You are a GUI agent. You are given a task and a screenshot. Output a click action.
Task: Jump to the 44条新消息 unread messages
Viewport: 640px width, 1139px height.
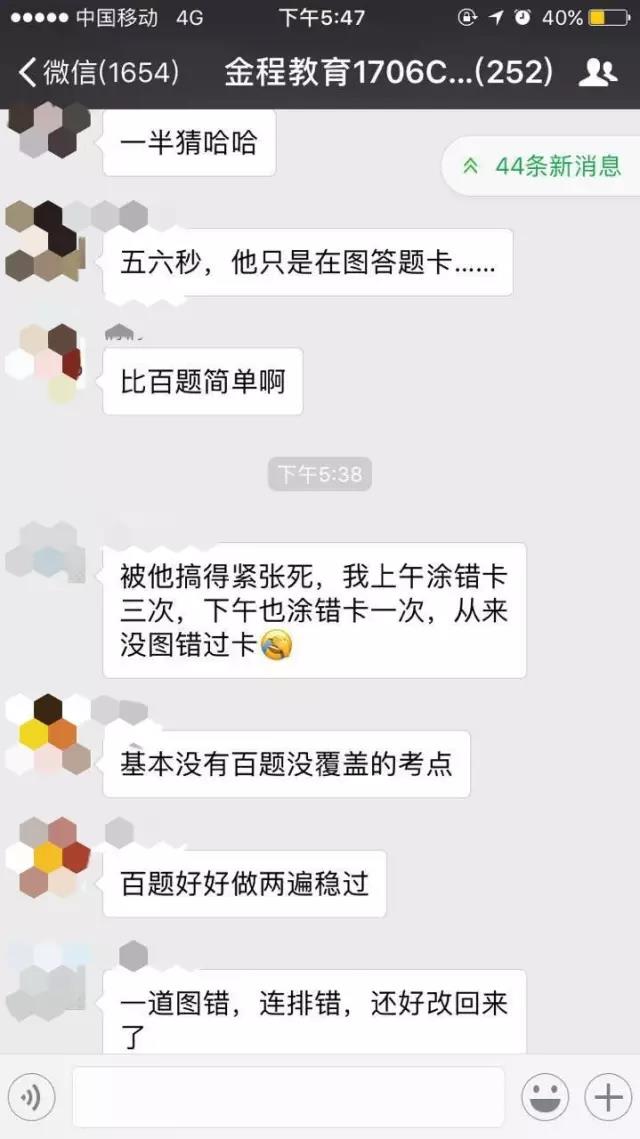544,166
